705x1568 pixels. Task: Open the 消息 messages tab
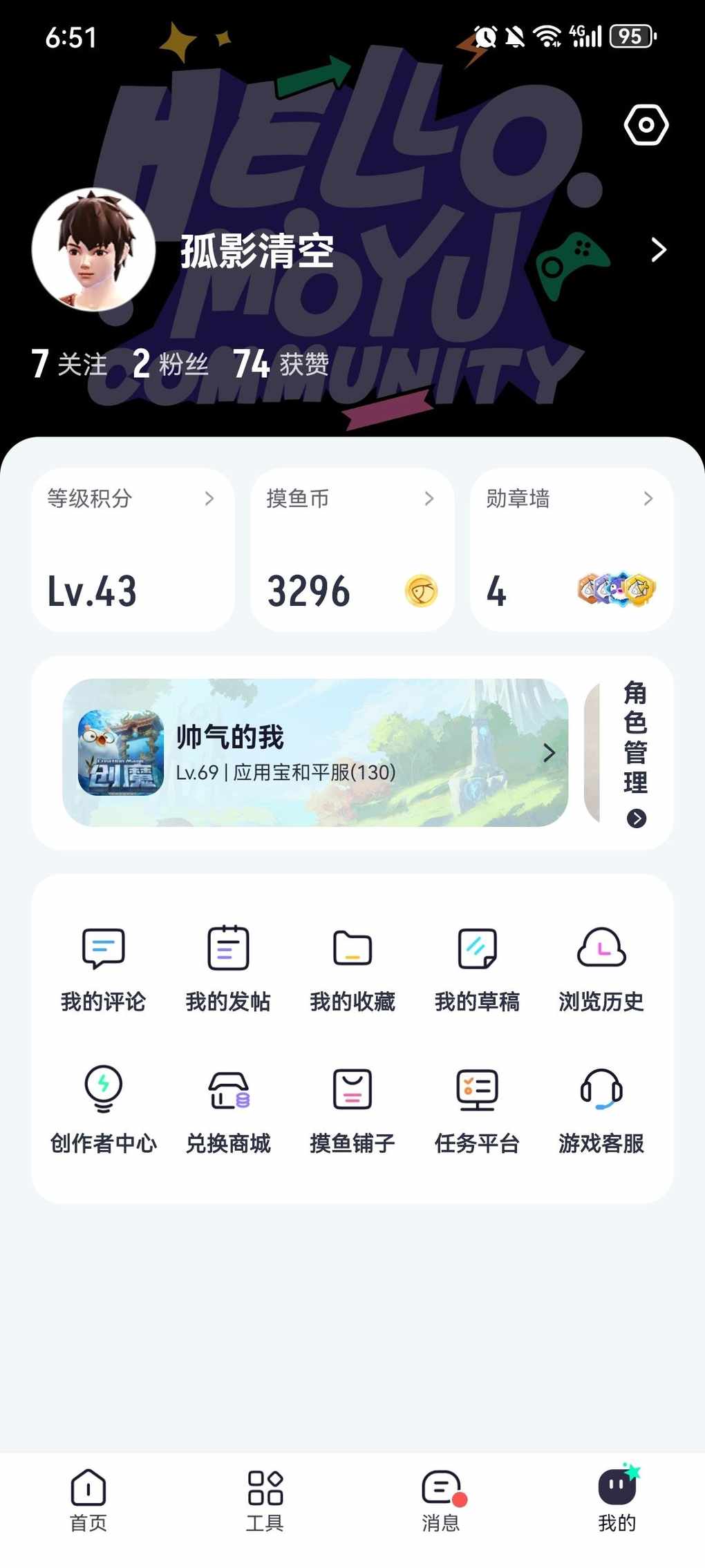[x=441, y=1500]
